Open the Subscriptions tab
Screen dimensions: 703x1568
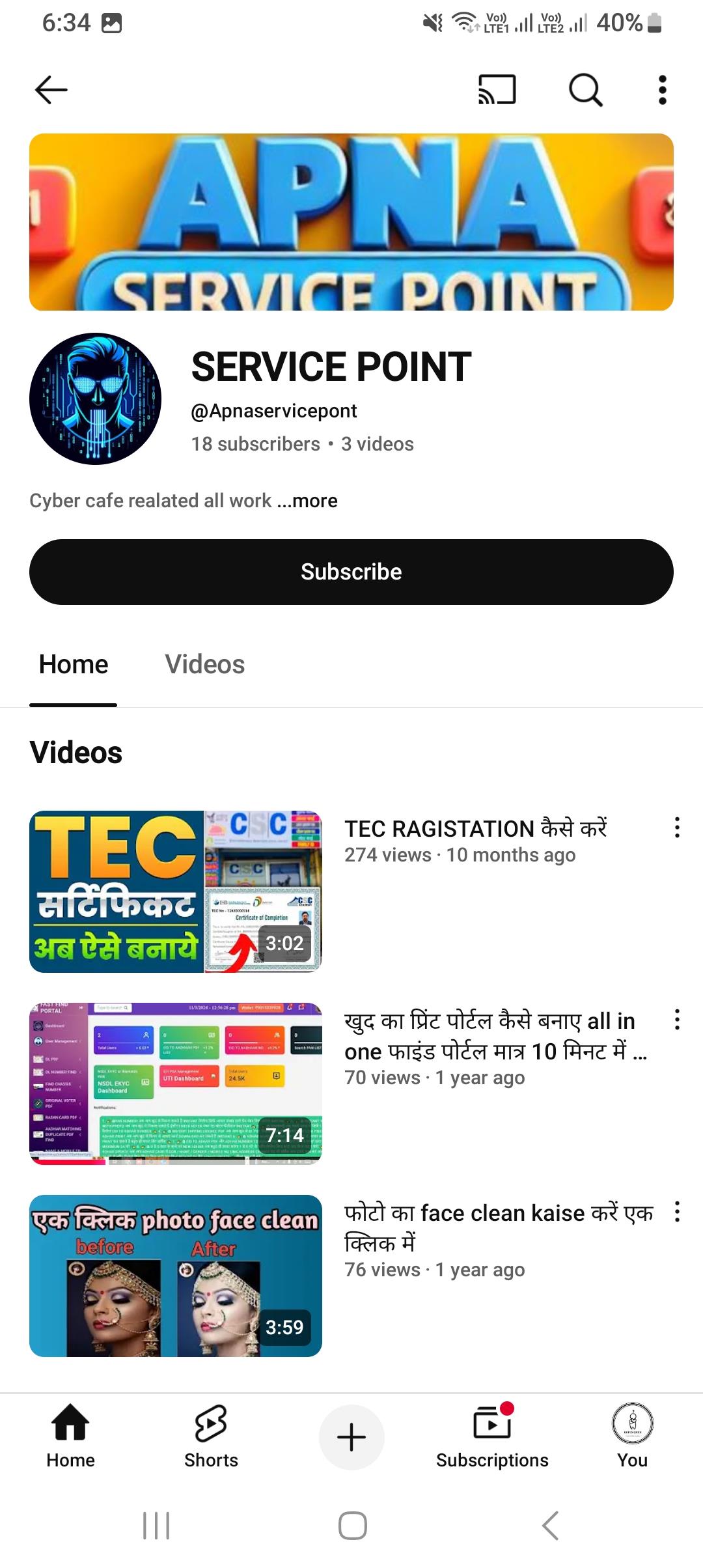pyautogui.click(x=492, y=1437)
